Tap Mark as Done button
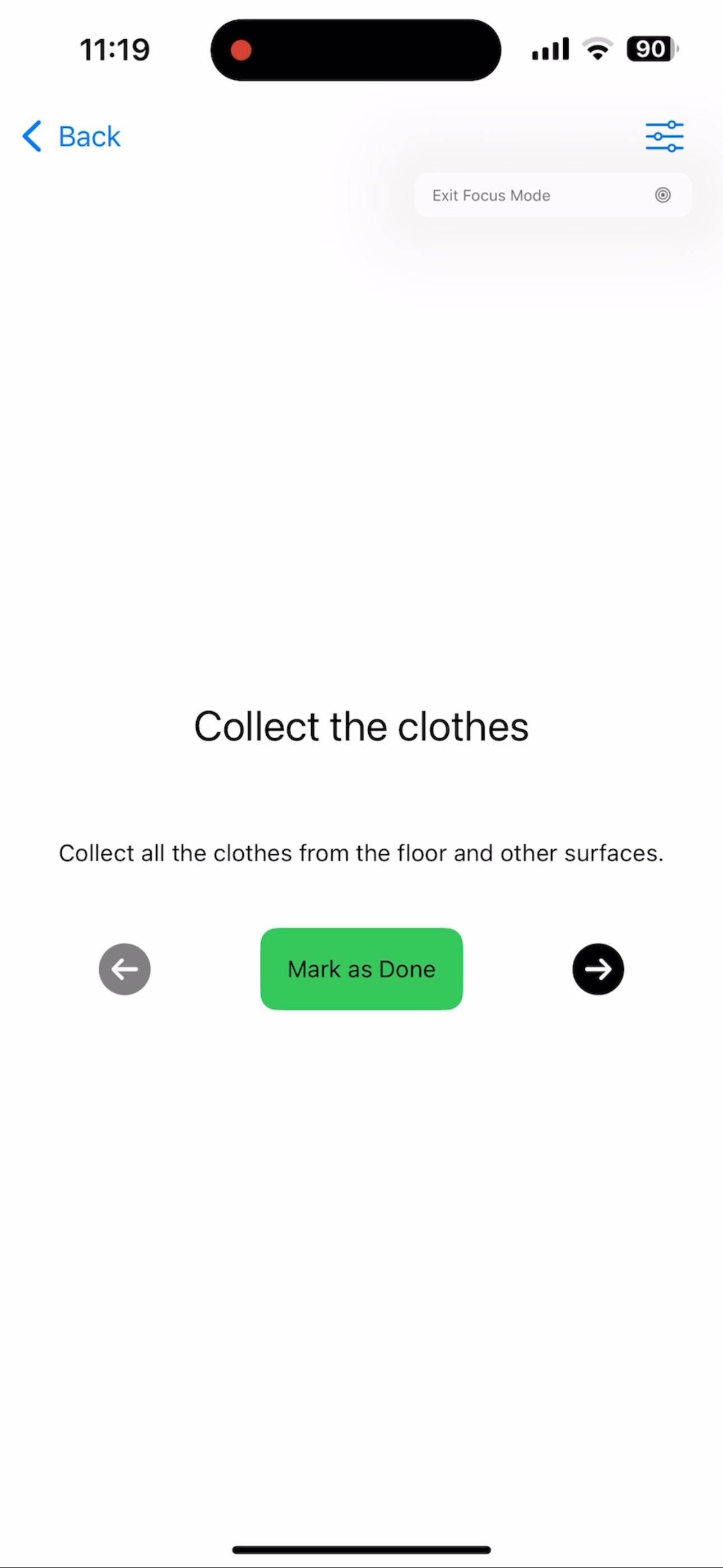This screenshot has width=723, height=1568. [x=361, y=969]
